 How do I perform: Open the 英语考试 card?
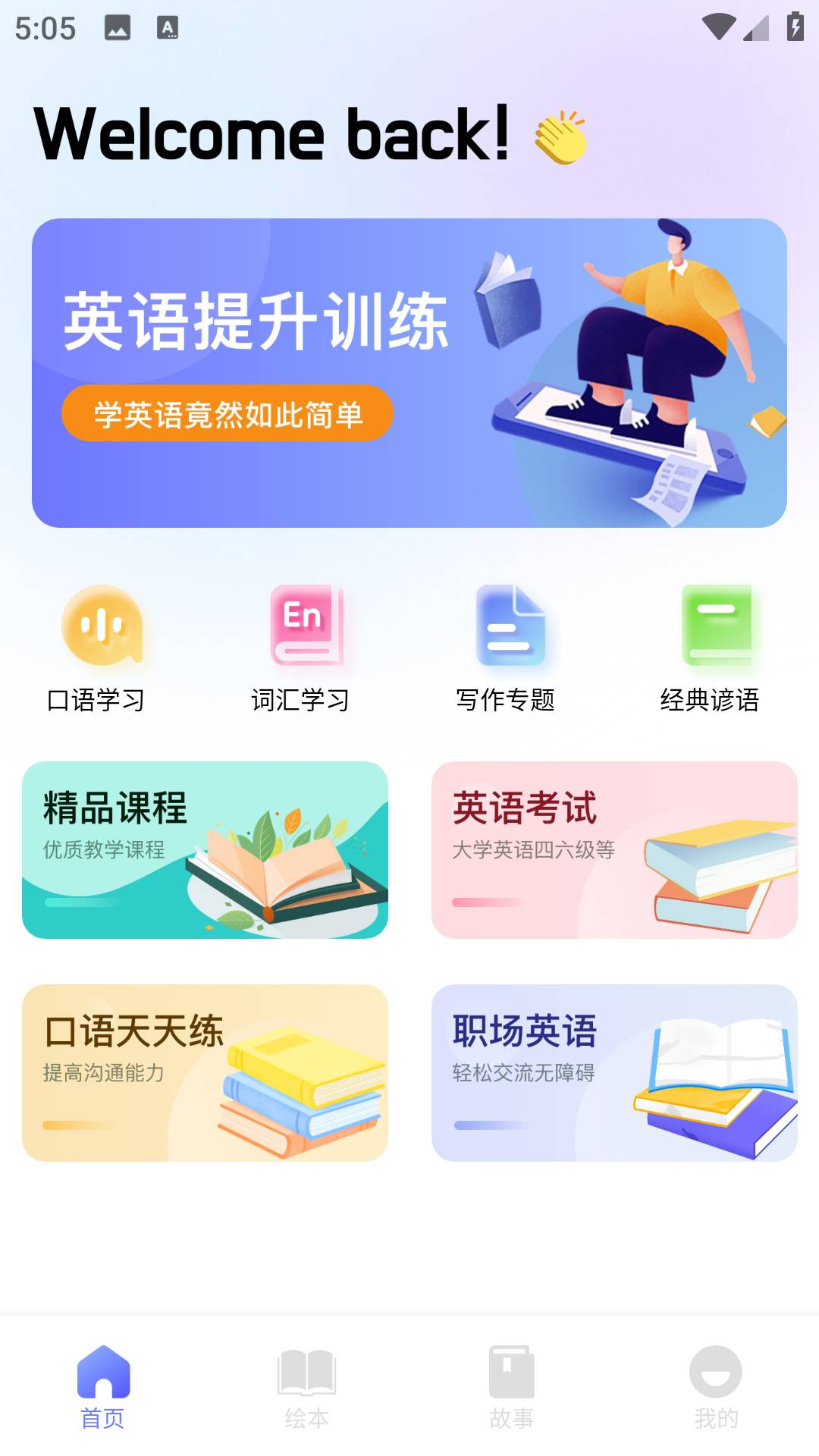(x=614, y=849)
